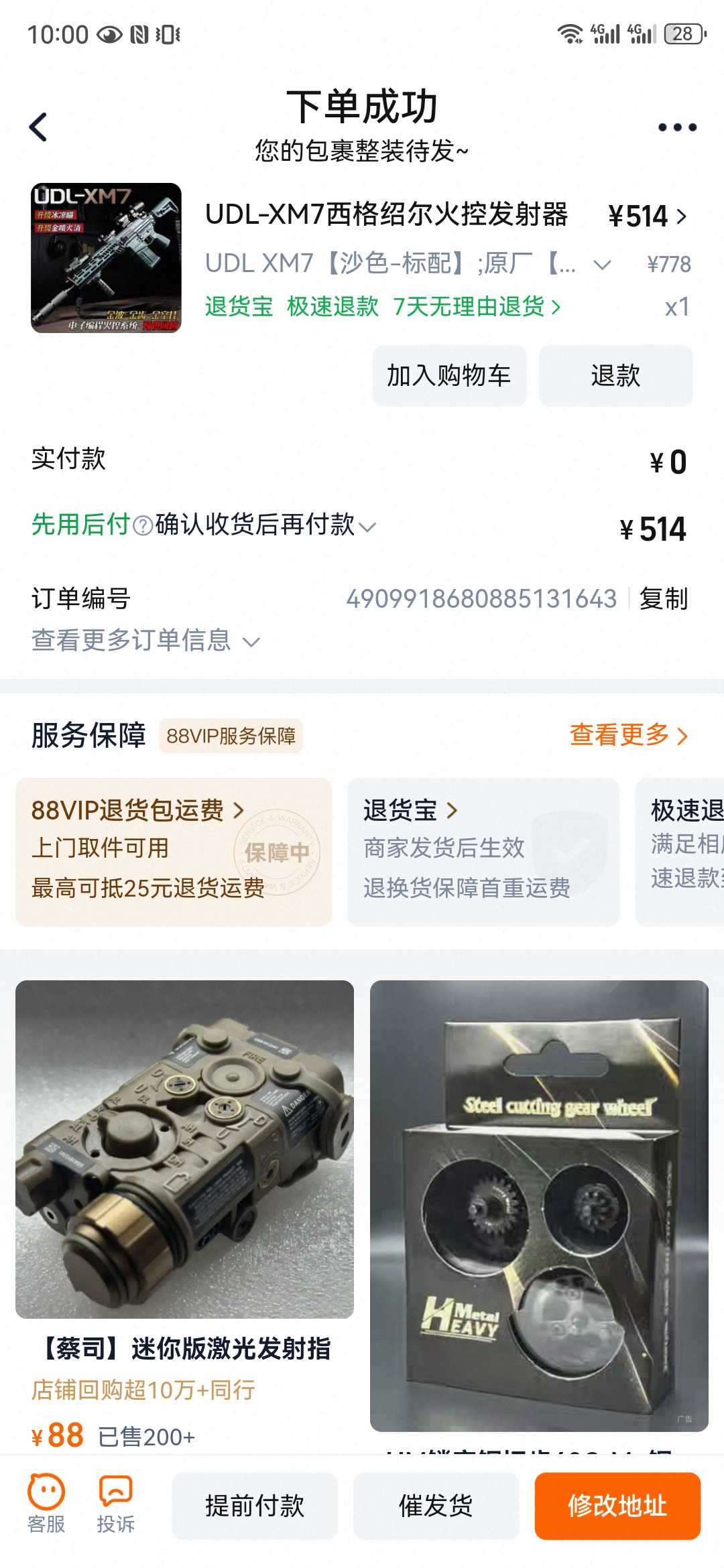Tap 提前付款 to pay early

click(x=255, y=1506)
